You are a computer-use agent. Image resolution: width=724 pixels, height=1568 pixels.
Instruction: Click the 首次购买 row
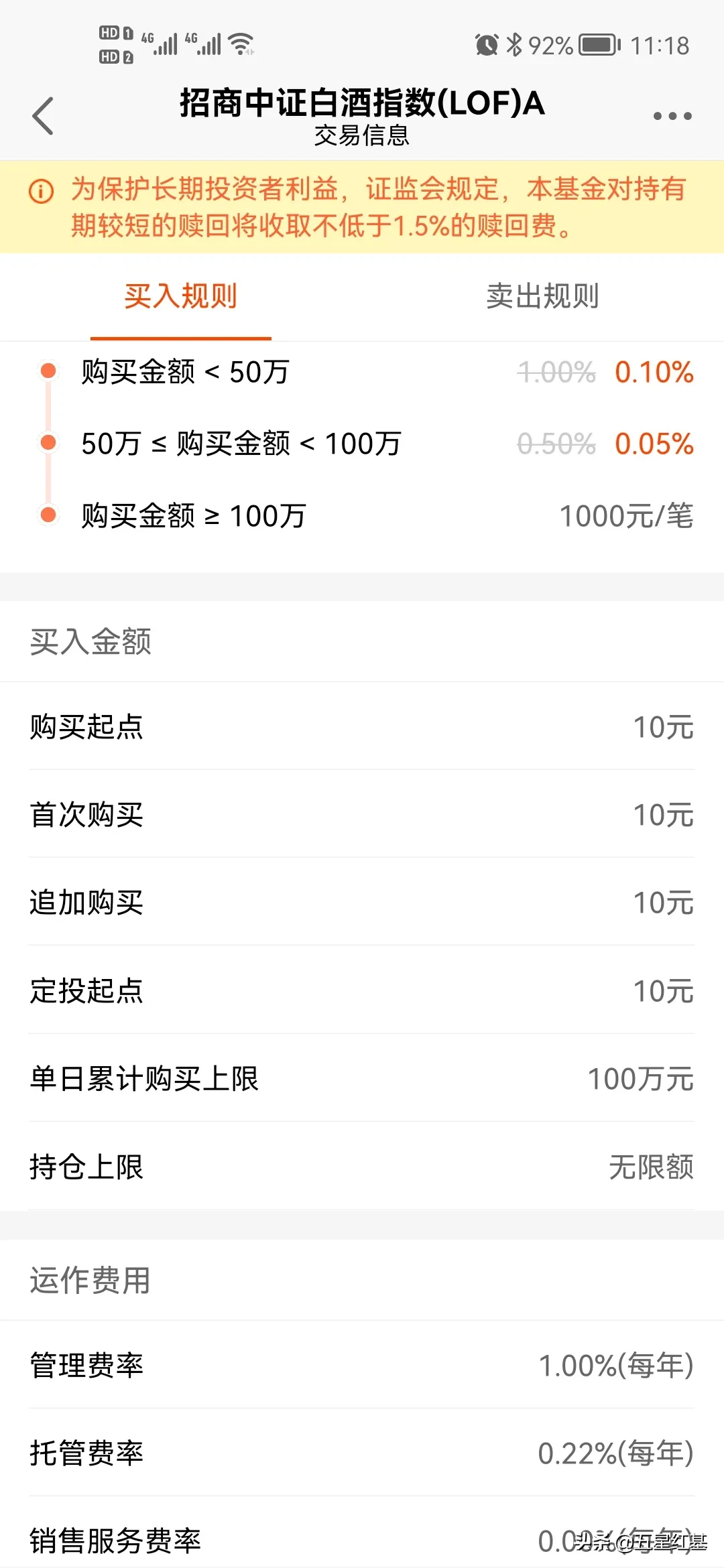362,814
